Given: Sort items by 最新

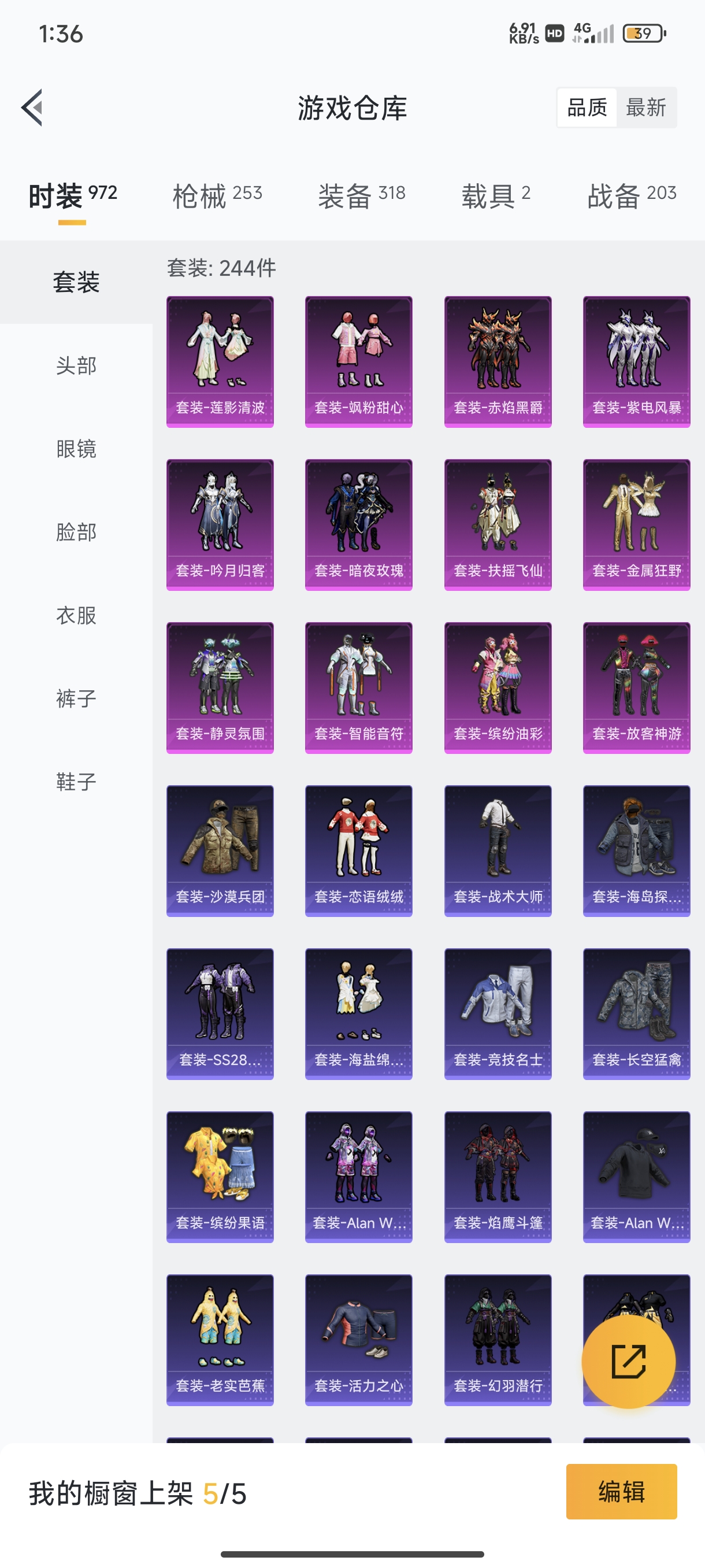Looking at the screenshot, I should 646,108.
